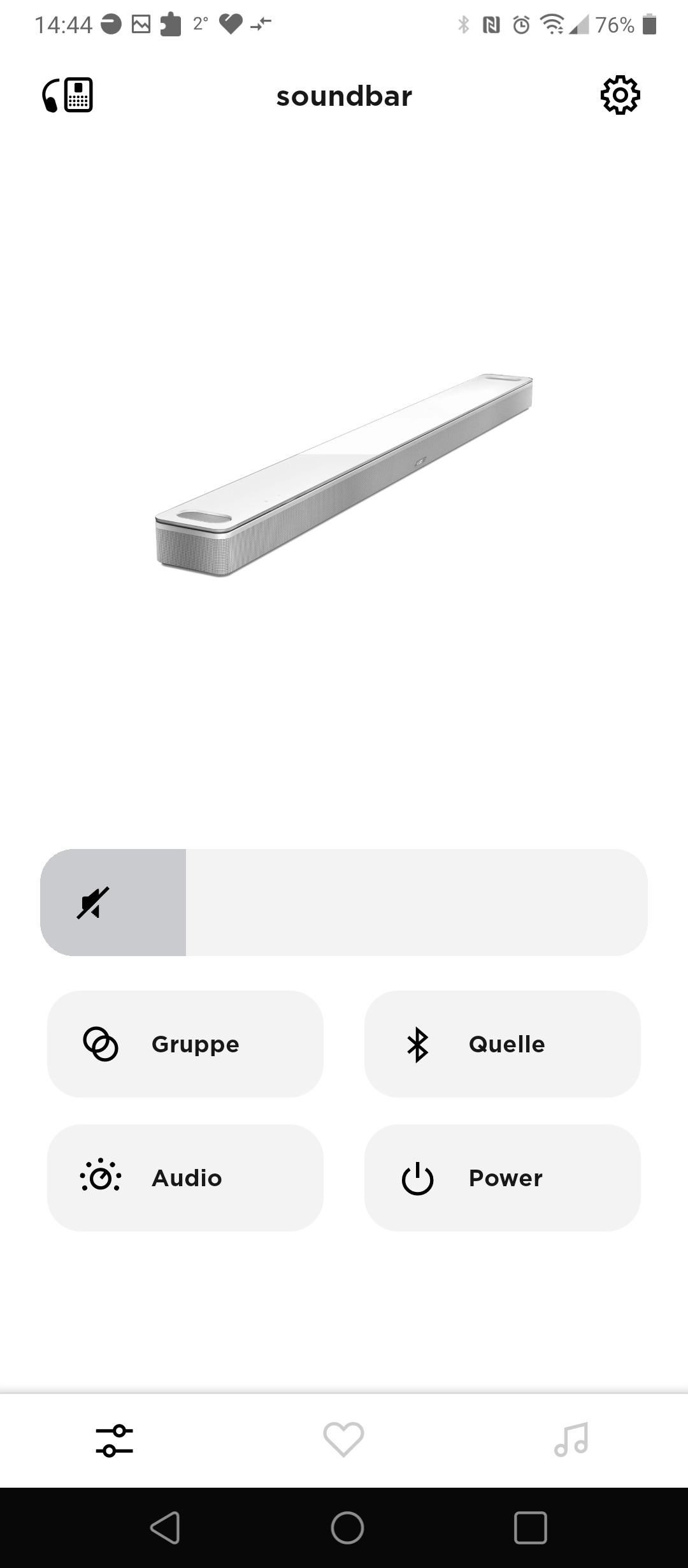
Task: Open the soundbar settings gear
Action: 620,96
